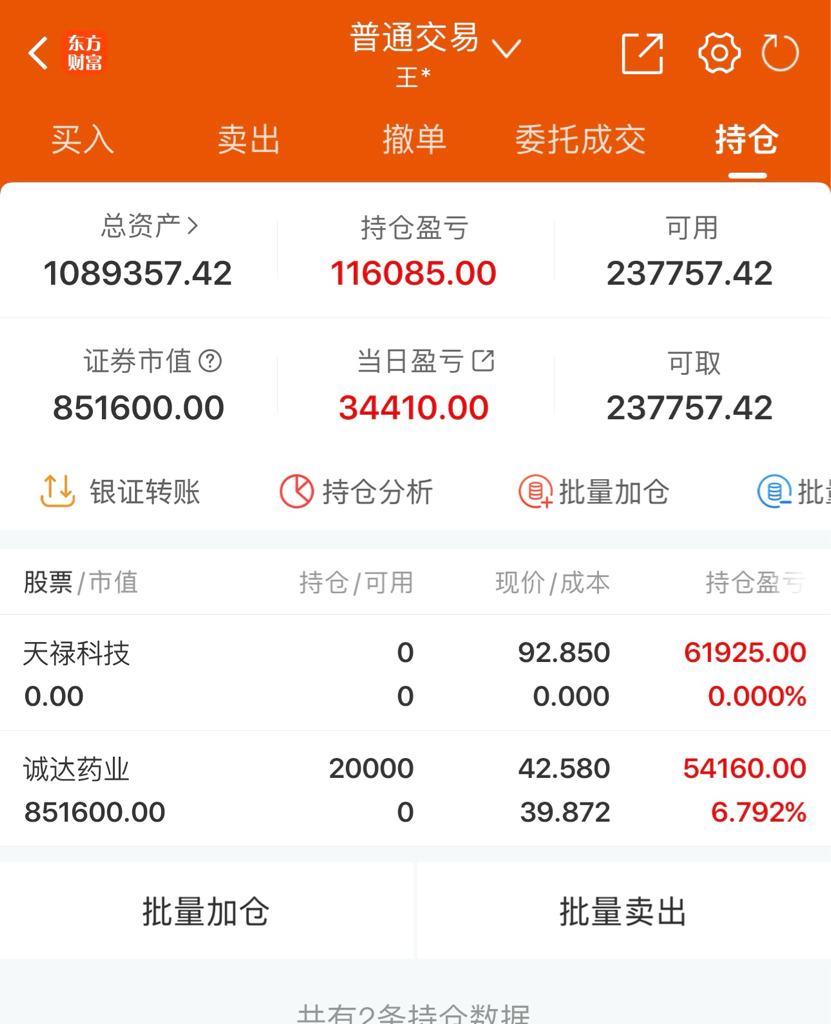Image resolution: width=831 pixels, height=1024 pixels.
Task: Open the 诚达药业 holding row
Action: 416,789
